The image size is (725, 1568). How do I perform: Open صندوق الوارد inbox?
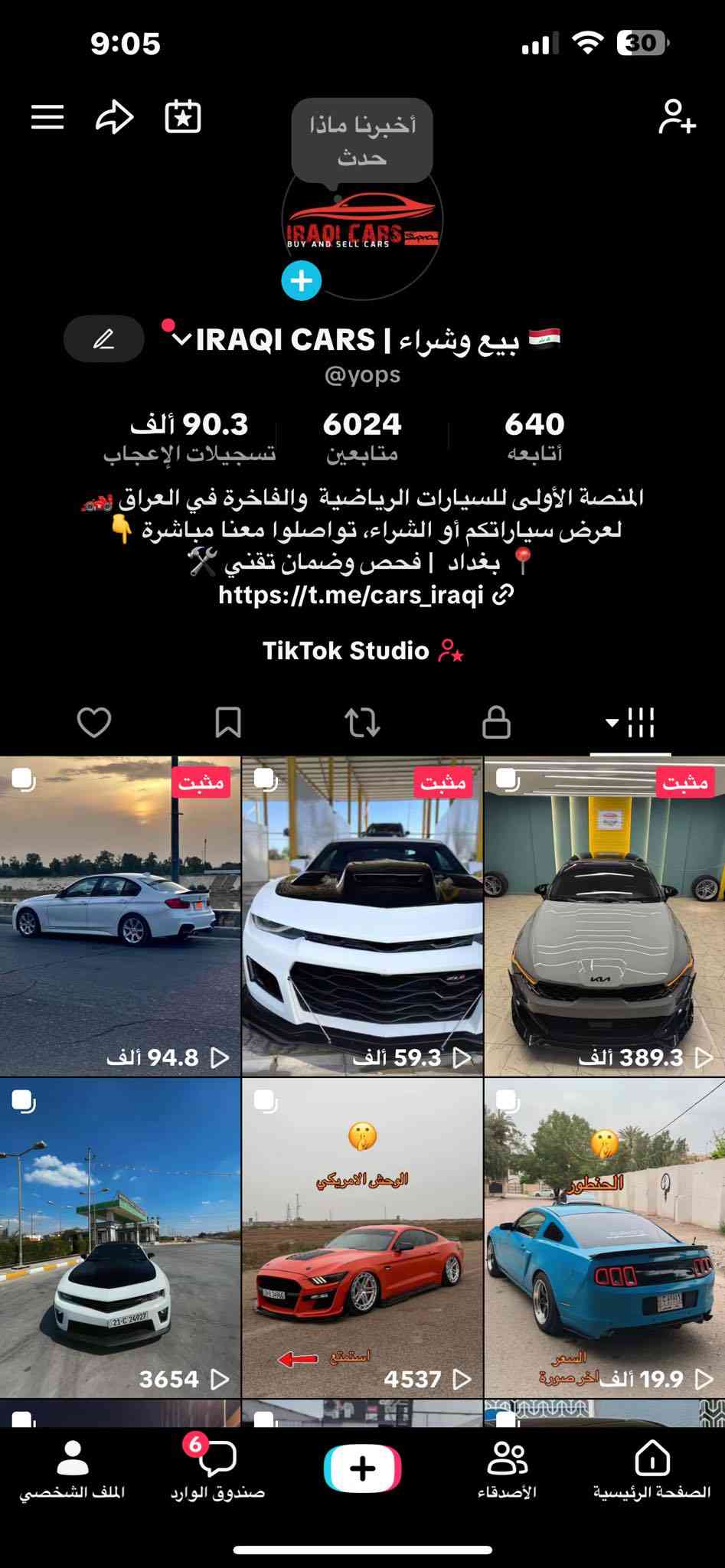pyautogui.click(x=217, y=1470)
